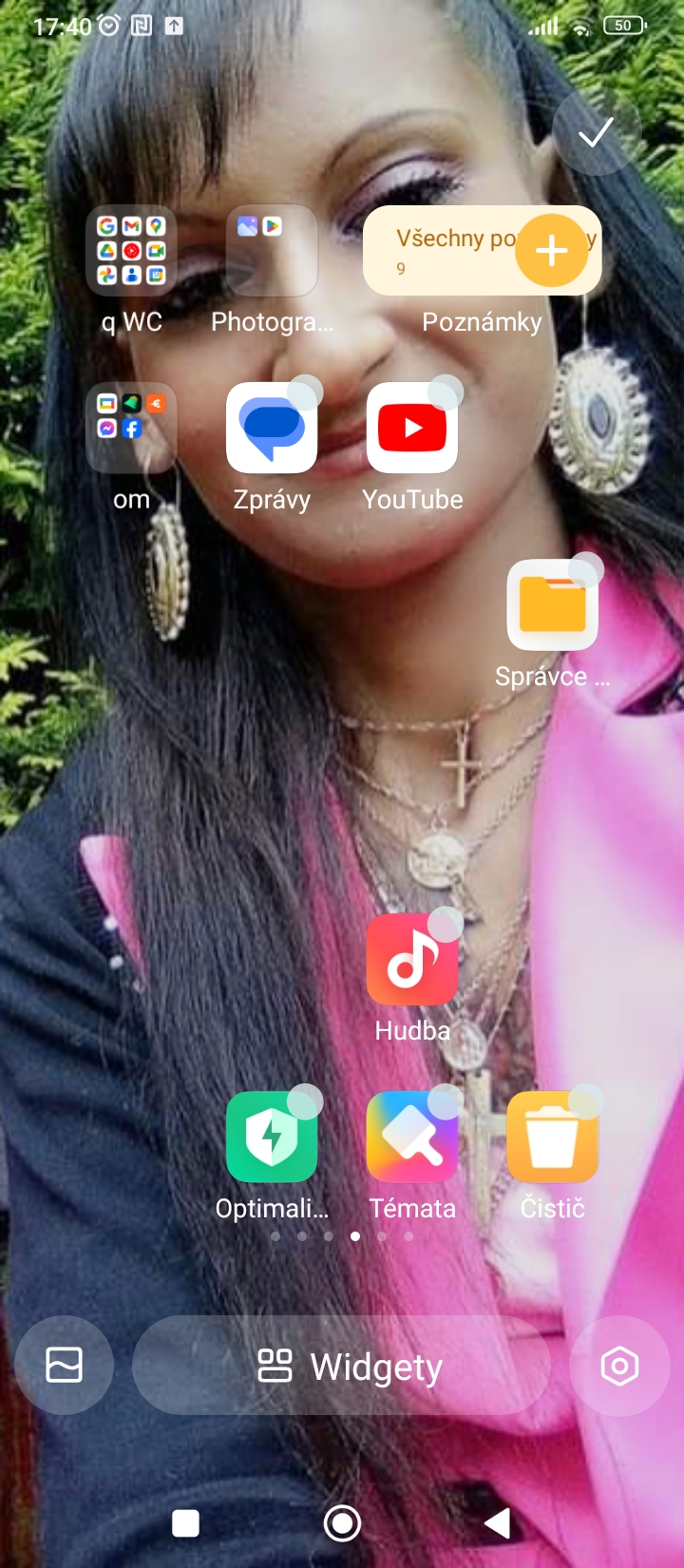The height and width of the screenshot is (1568, 684).
Task: Select the YouTube app icon
Action: pyautogui.click(x=412, y=428)
